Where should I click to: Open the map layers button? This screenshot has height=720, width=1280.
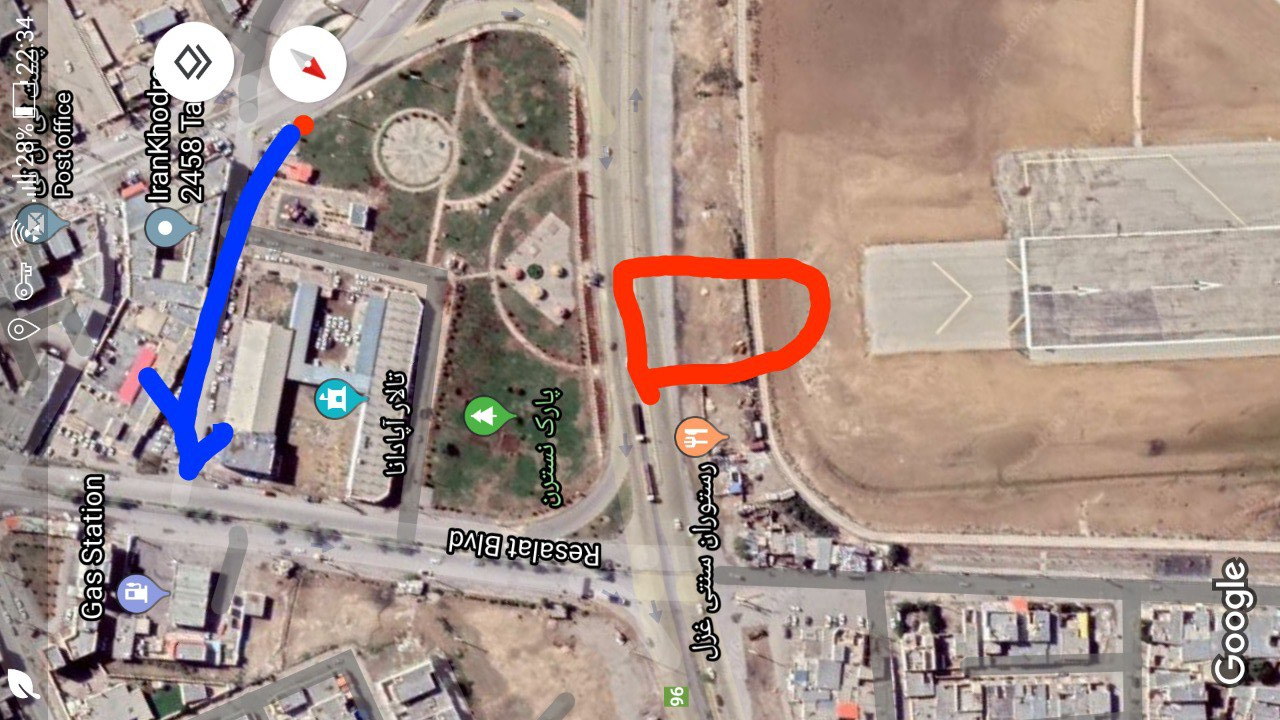[x=194, y=62]
